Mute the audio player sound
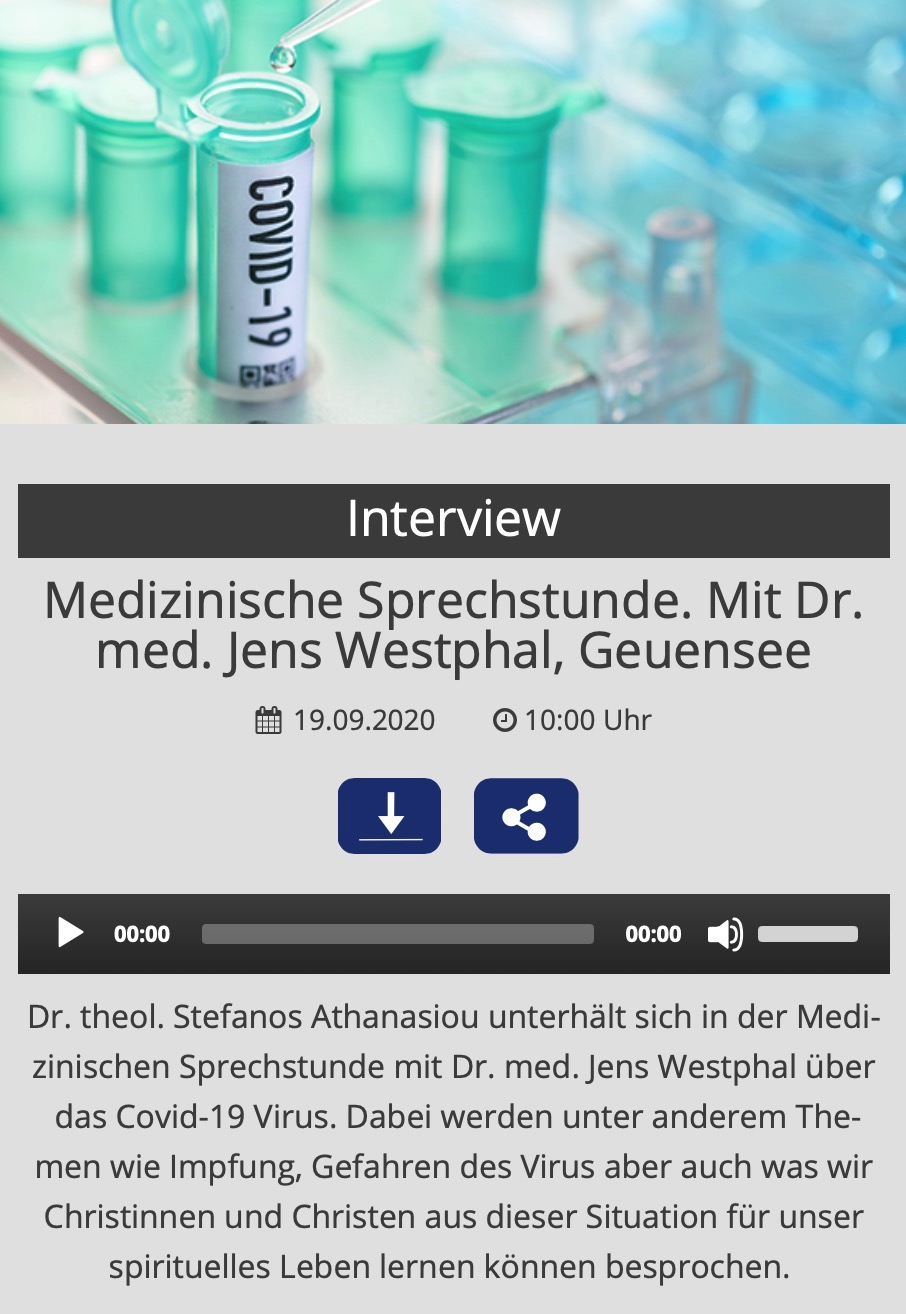The height and width of the screenshot is (1314, 906). (724, 934)
